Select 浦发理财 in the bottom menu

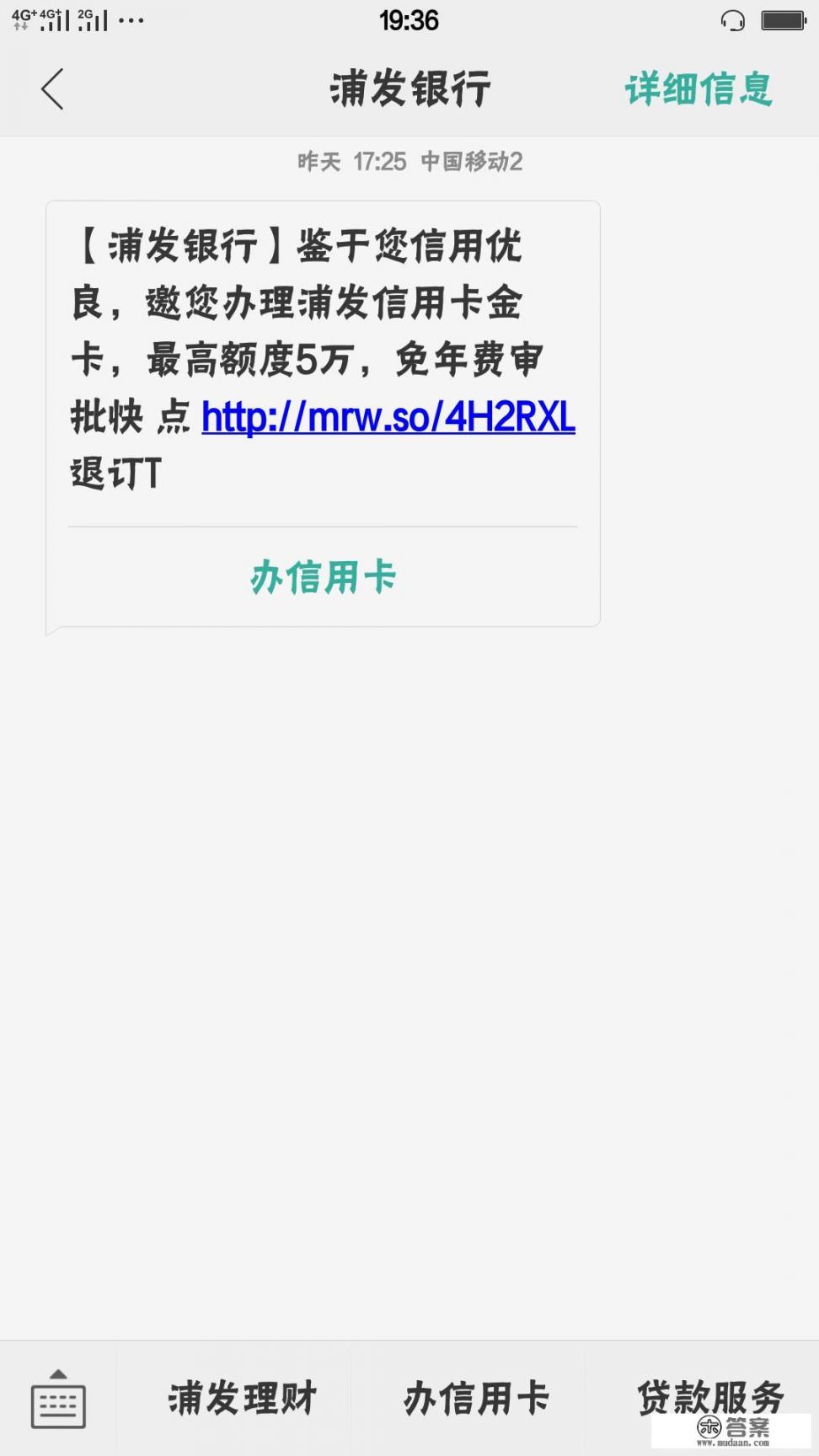click(242, 1397)
